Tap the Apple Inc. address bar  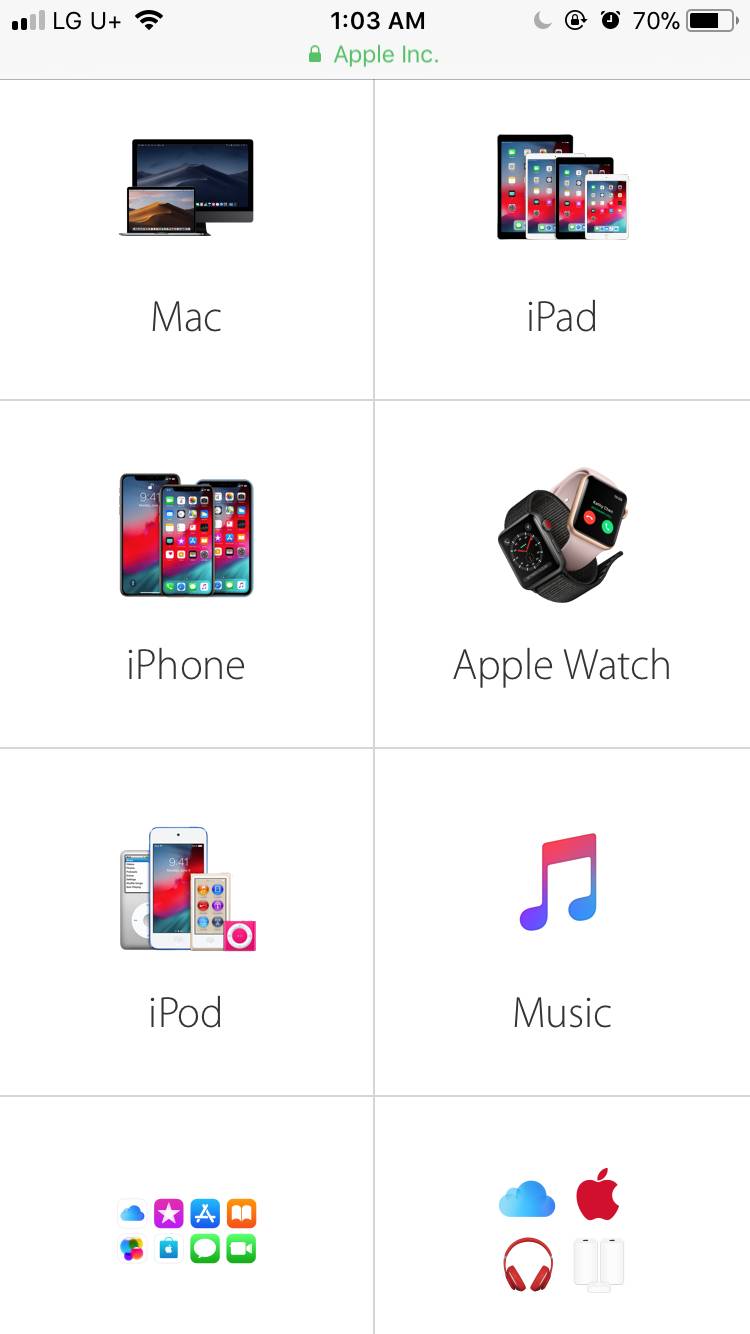tap(375, 55)
